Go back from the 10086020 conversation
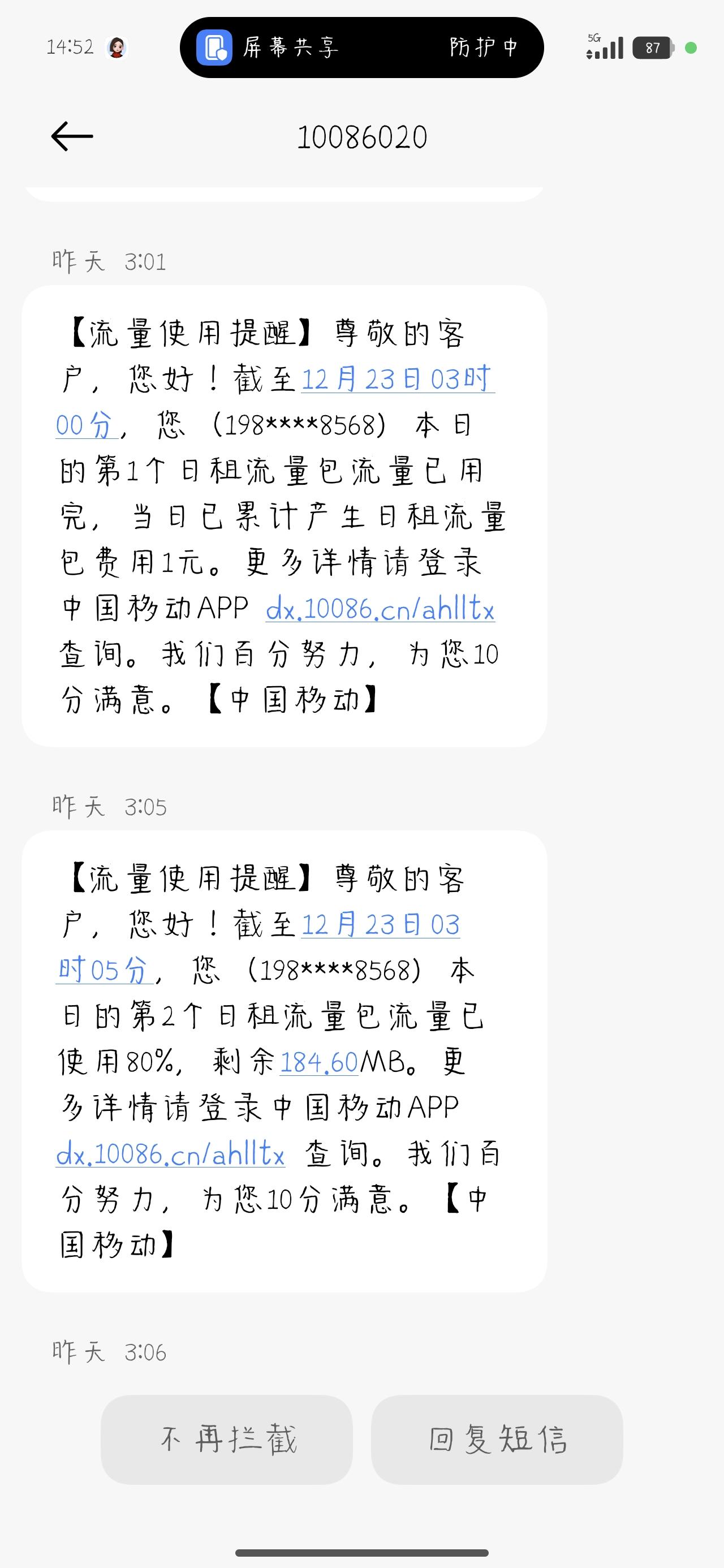Viewport: 724px width, 1568px height. [x=72, y=136]
